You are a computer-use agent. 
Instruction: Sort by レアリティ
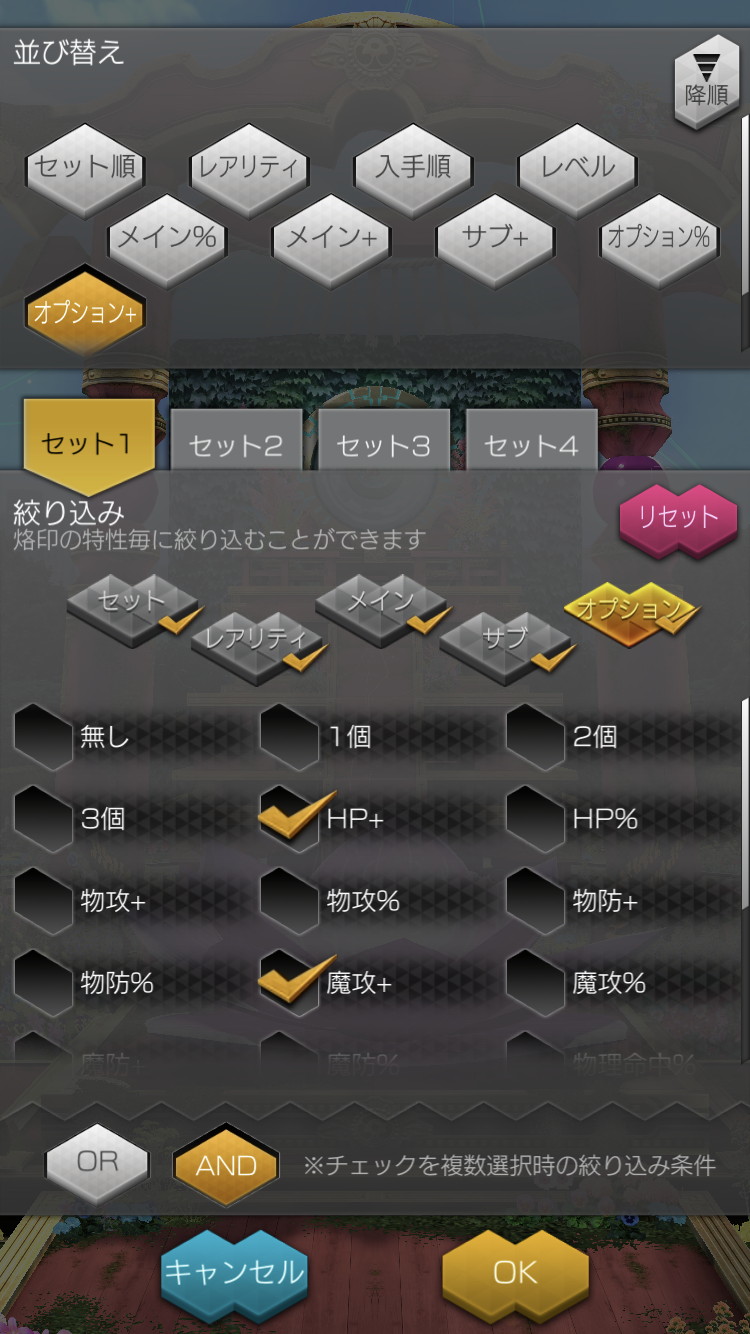(x=249, y=167)
